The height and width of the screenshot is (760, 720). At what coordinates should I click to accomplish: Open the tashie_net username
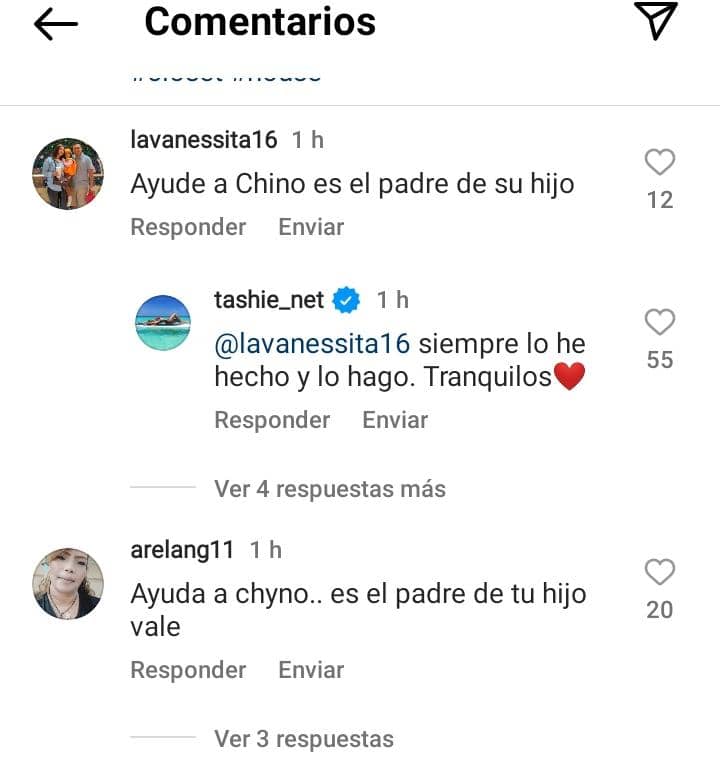pos(268,299)
